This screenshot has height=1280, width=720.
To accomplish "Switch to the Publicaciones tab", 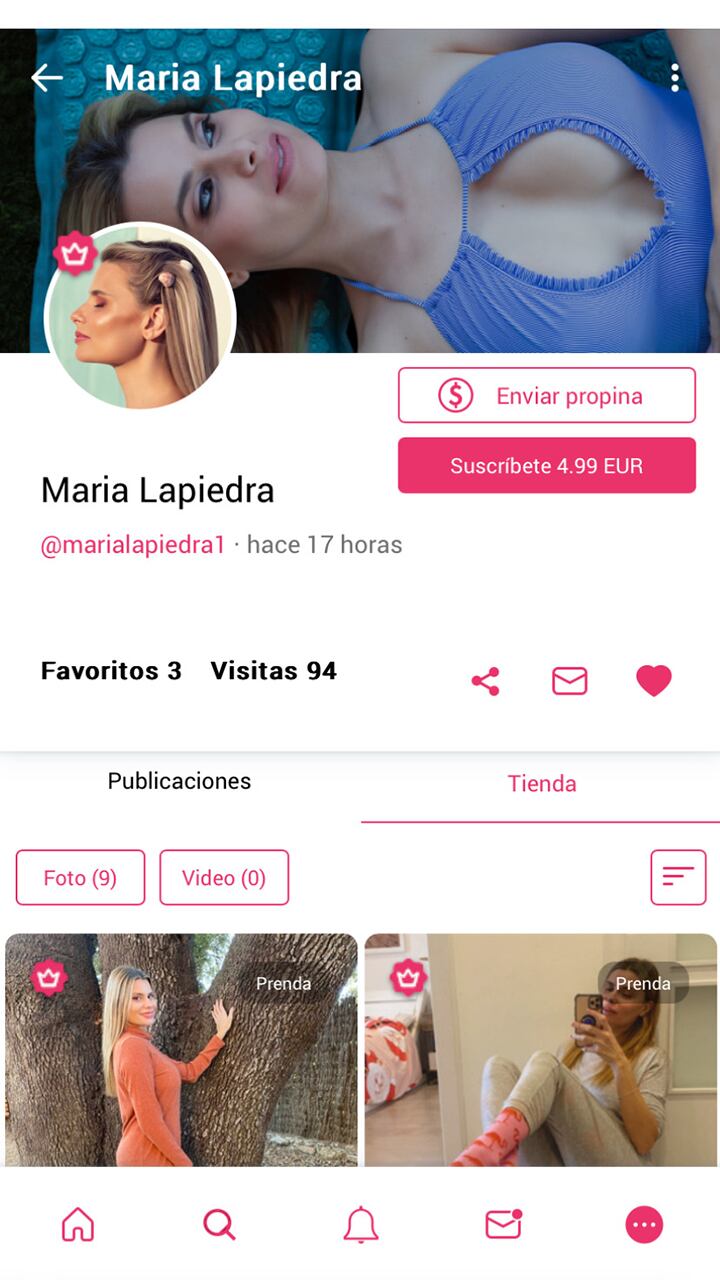I will click(x=179, y=782).
